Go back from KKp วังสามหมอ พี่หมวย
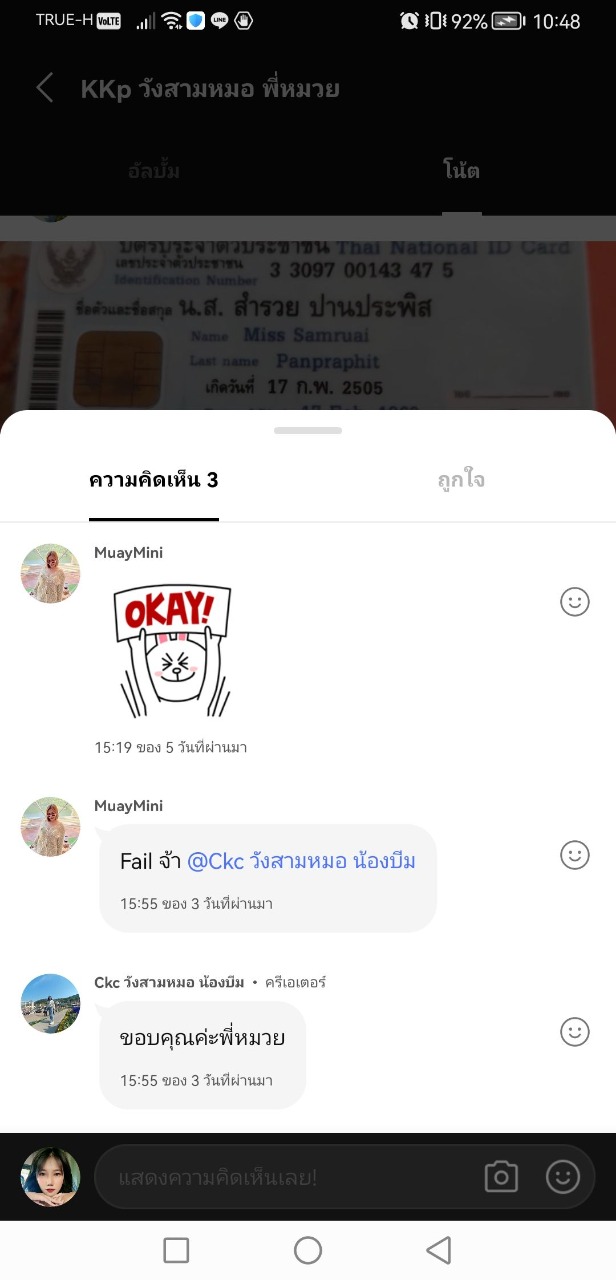This screenshot has height=1280, width=616. coord(45,88)
